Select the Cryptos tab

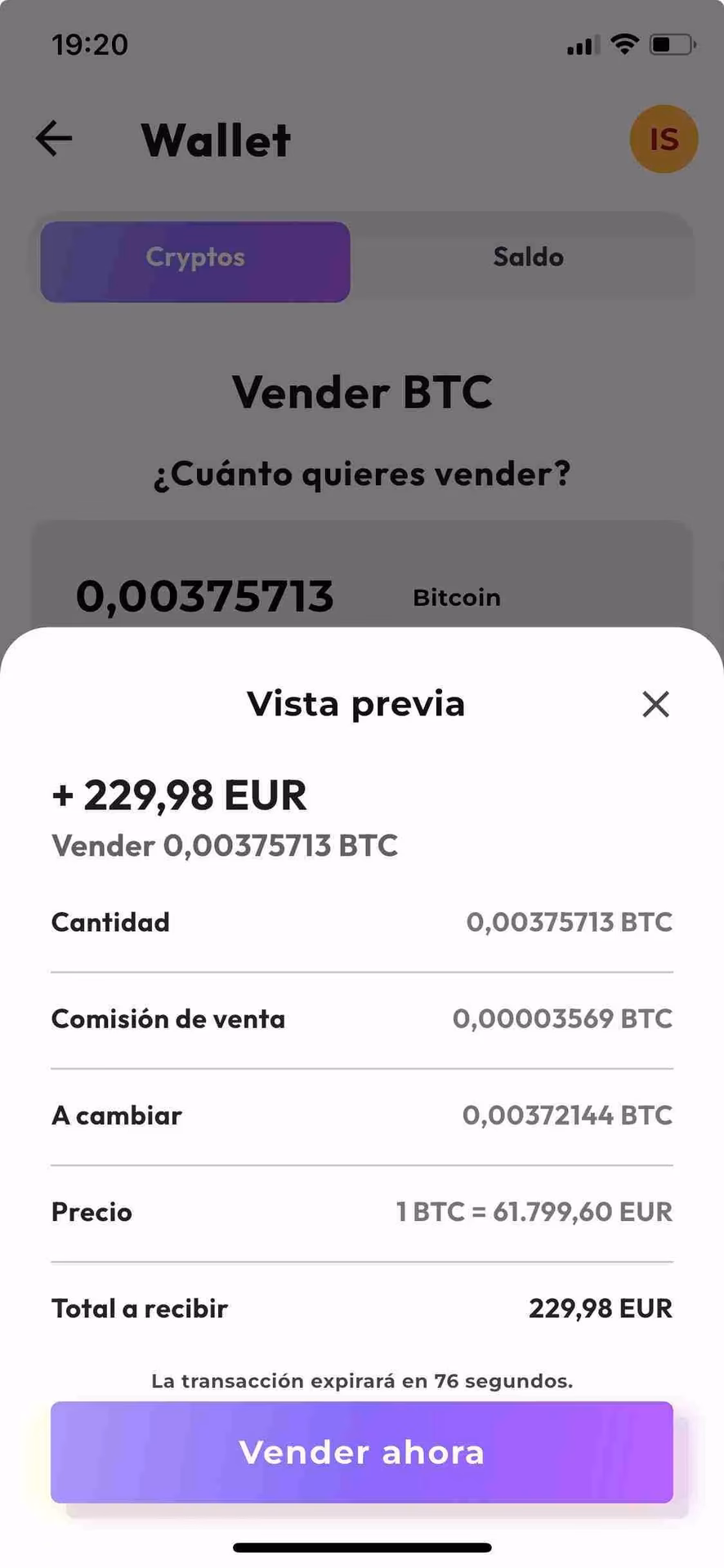click(x=194, y=257)
